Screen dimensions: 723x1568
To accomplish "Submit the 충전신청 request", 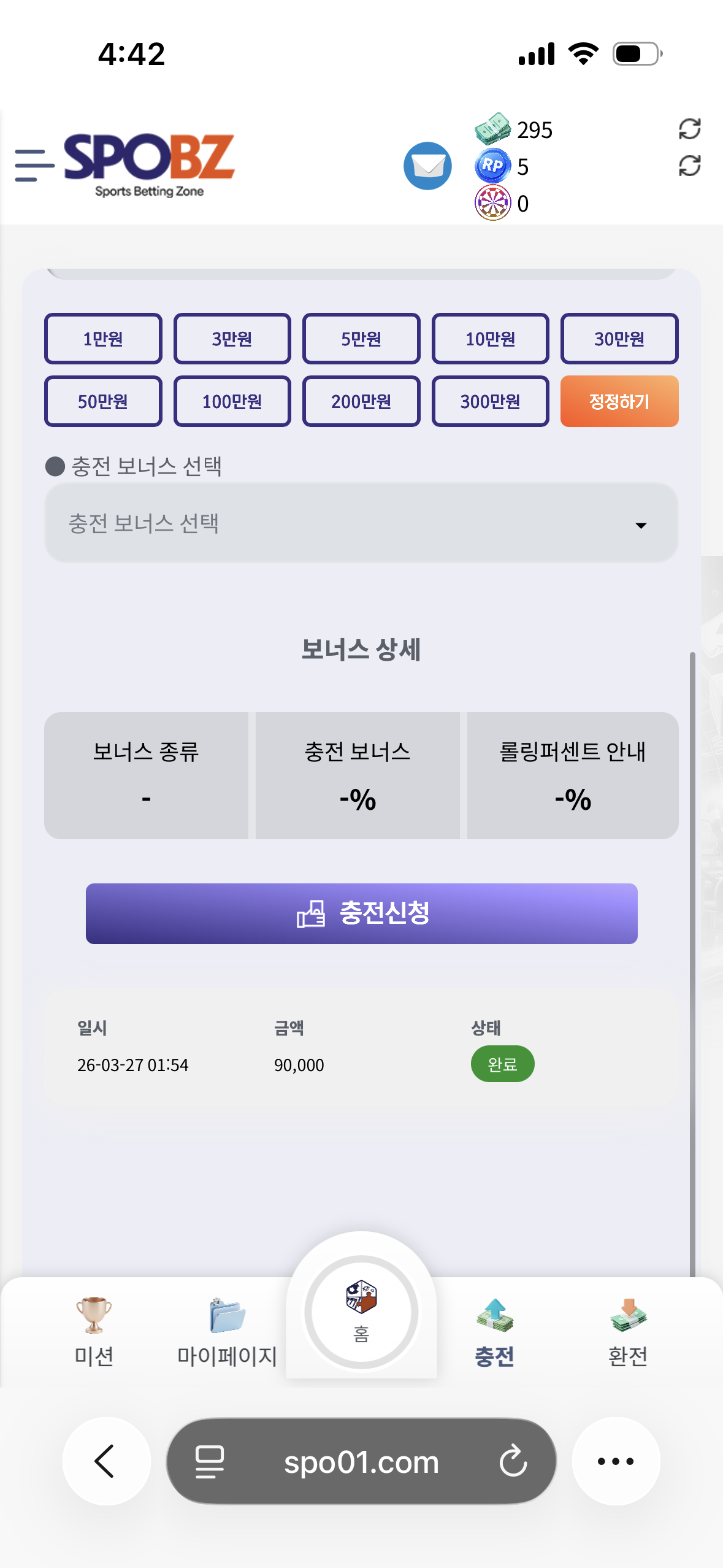I will (361, 913).
